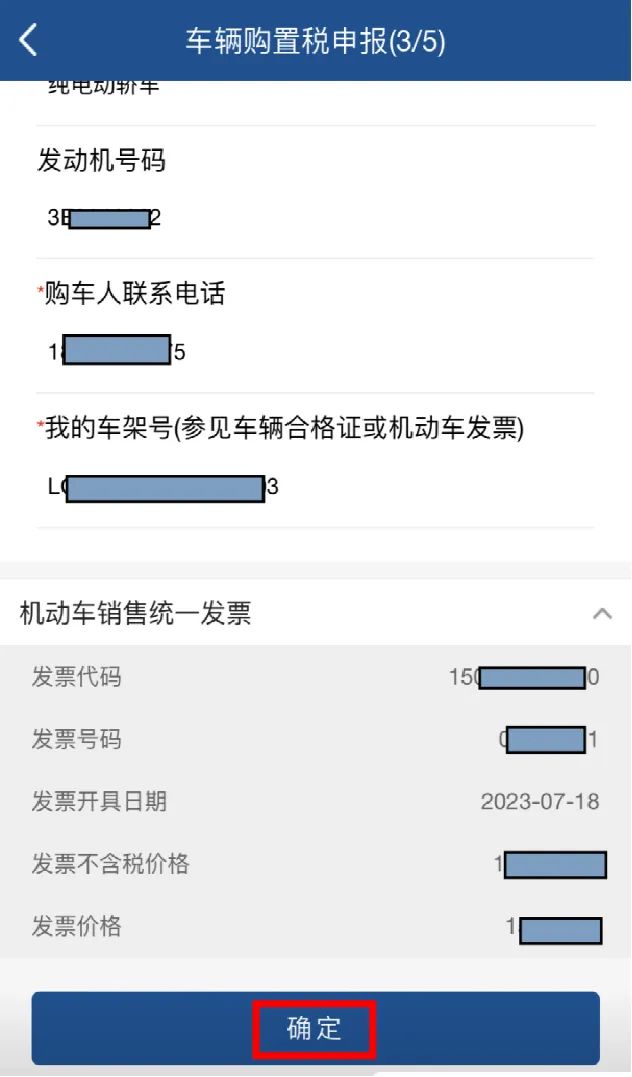Edit the 我的车架号 field
This screenshot has width=632, height=1077.
pyautogui.click(x=315, y=487)
